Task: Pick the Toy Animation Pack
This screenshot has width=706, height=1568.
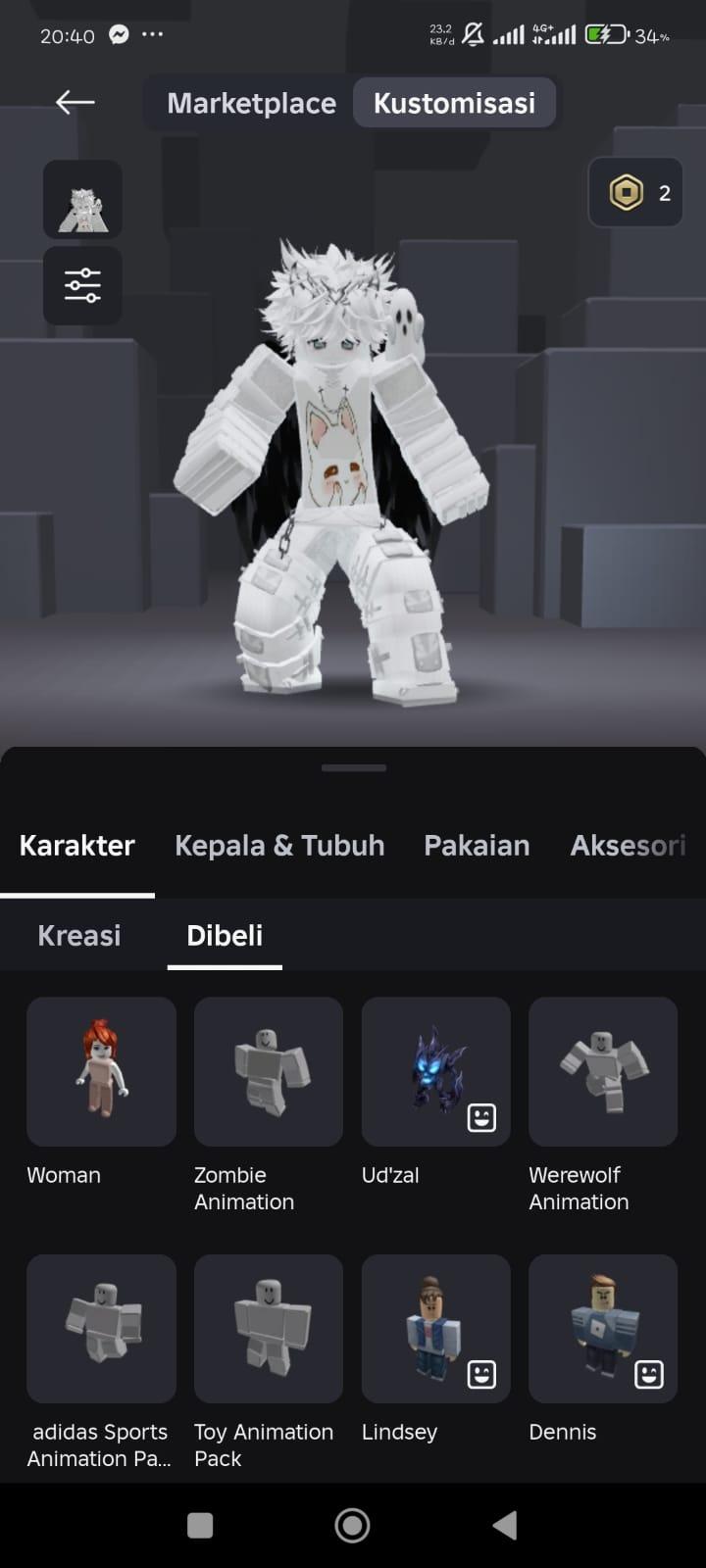Action: 269,1328
